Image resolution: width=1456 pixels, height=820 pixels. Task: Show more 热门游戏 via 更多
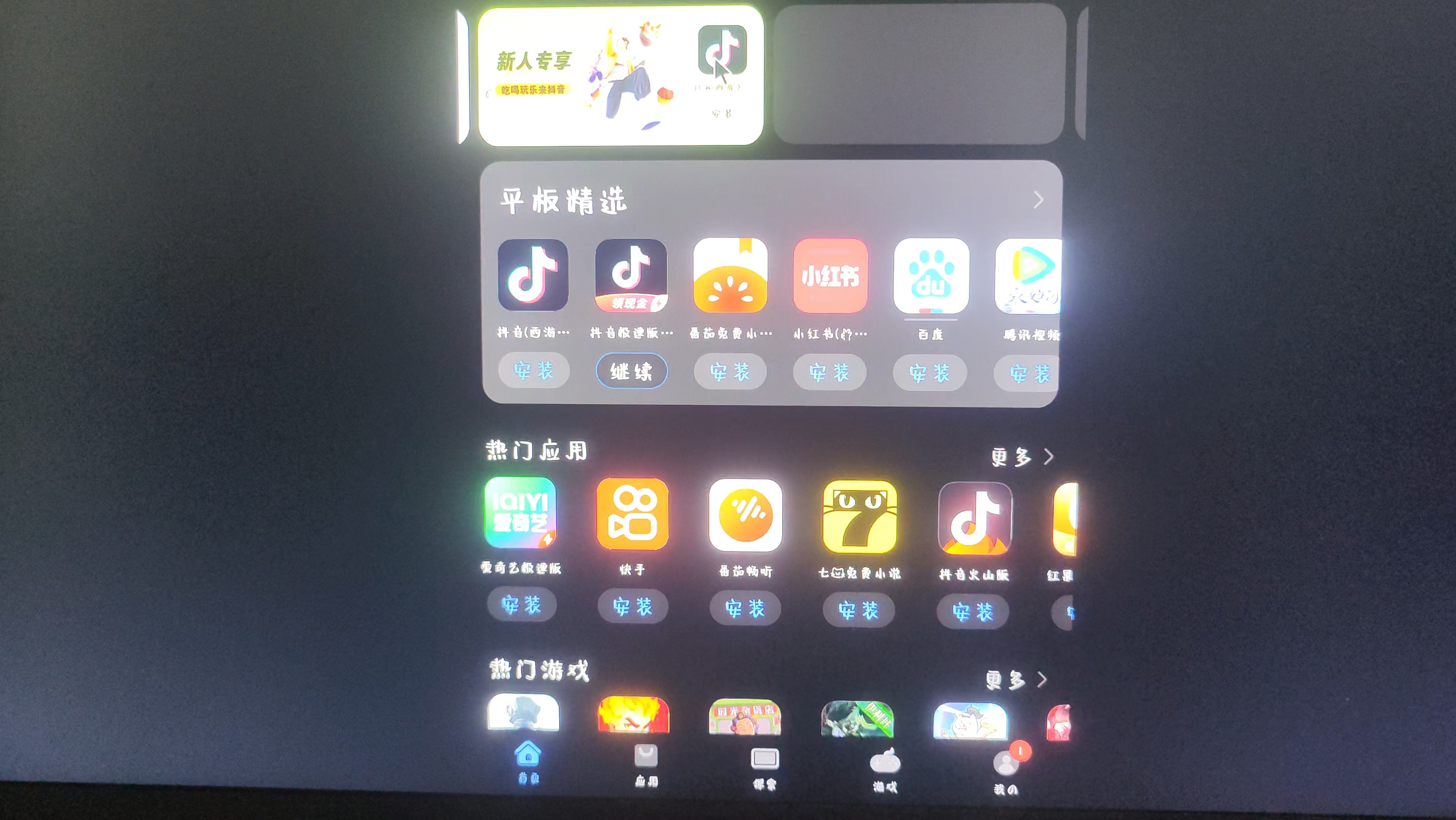(x=1015, y=679)
